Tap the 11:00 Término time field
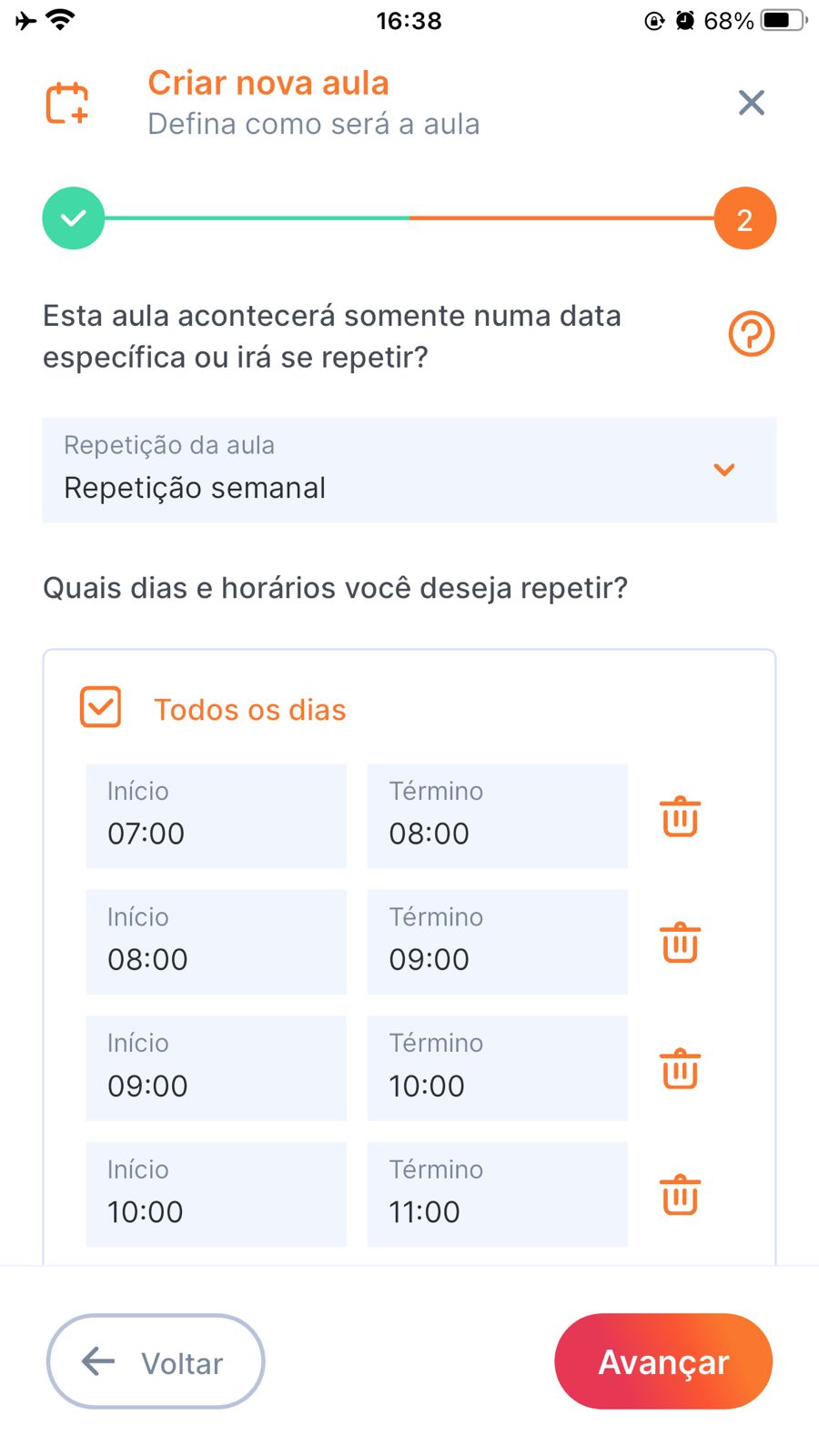This screenshot has width=819, height=1456. coord(497,1194)
